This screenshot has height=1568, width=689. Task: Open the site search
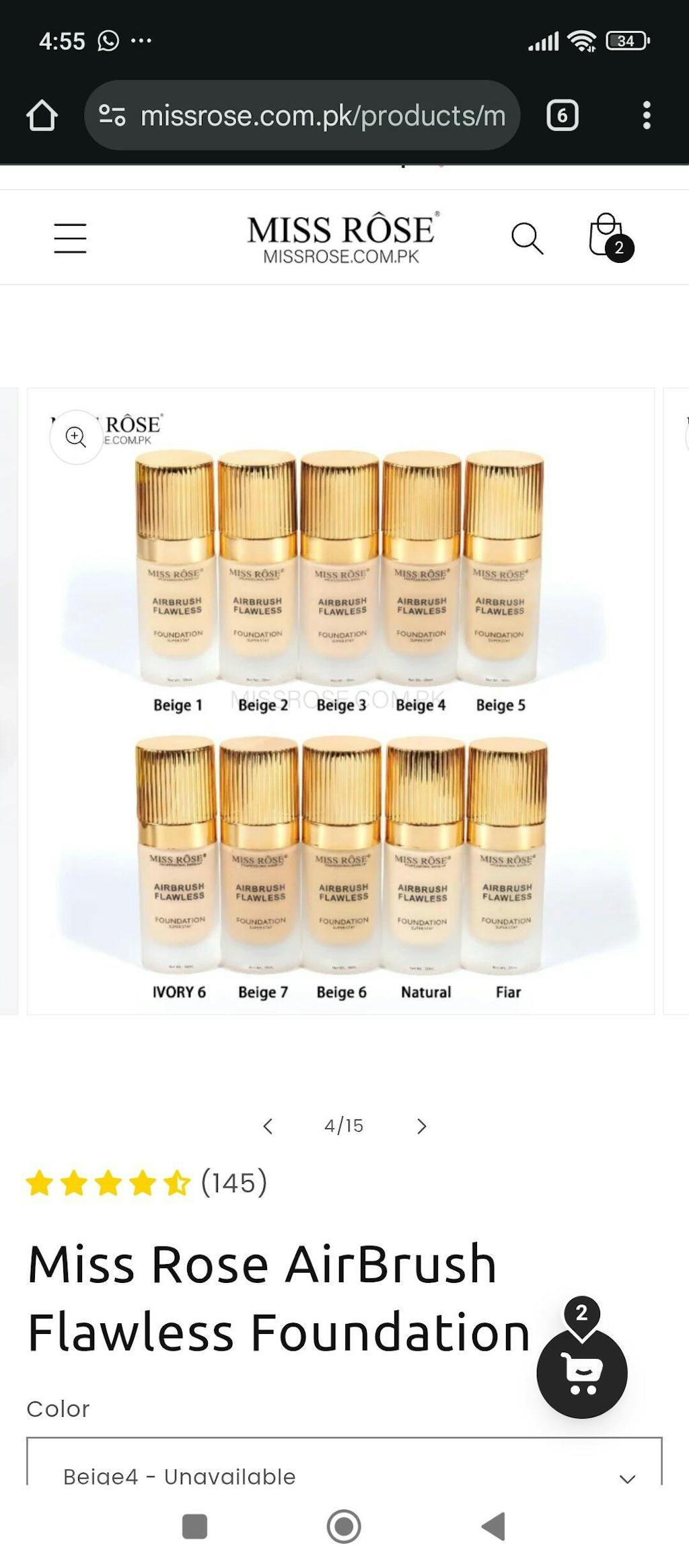pyautogui.click(x=527, y=238)
